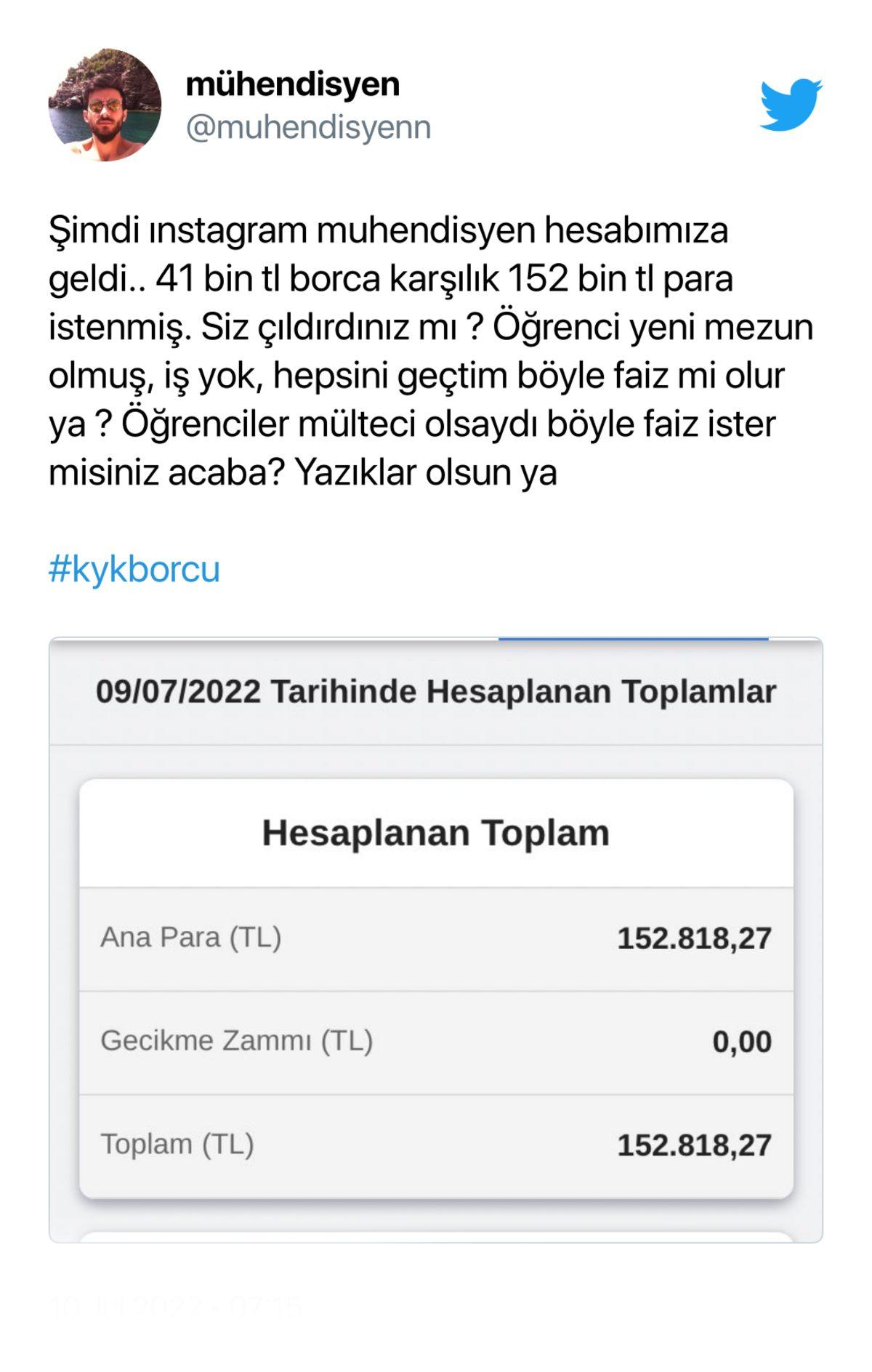Click the Twitter bird logo
This screenshot has width=872, height=1372.
tap(790, 105)
